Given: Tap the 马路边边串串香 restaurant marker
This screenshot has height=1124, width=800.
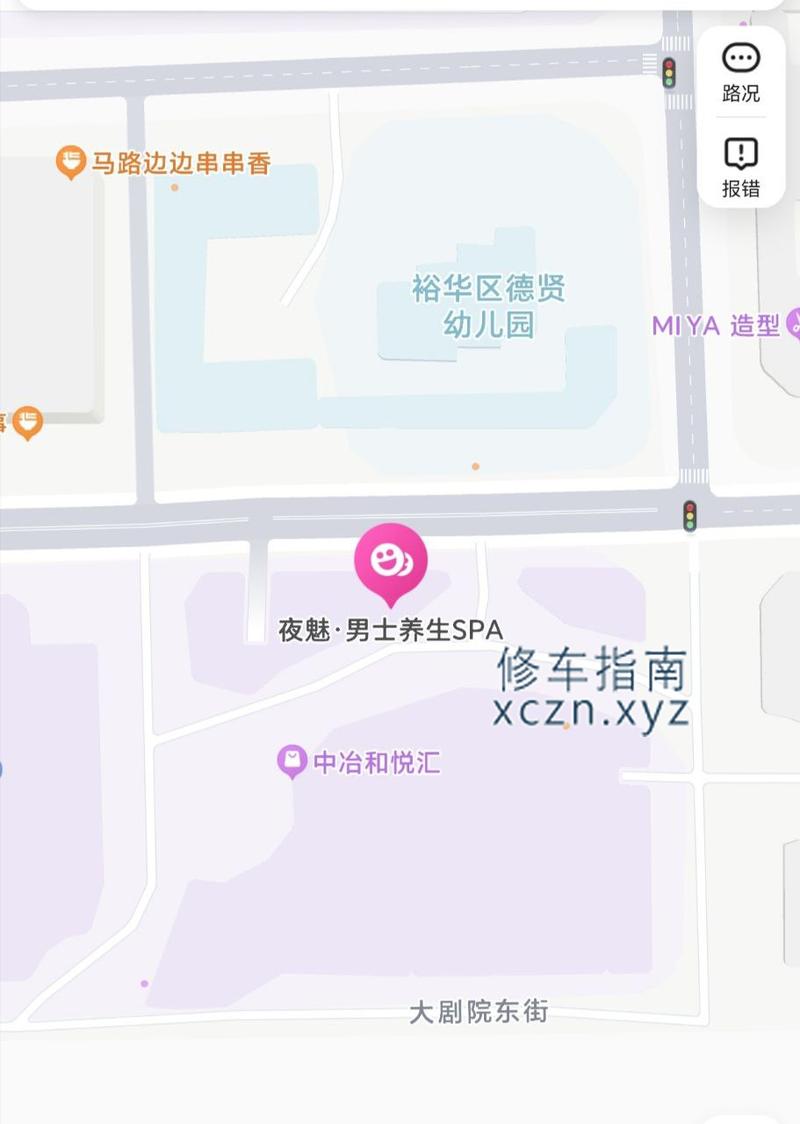Looking at the screenshot, I should click(x=71, y=162).
